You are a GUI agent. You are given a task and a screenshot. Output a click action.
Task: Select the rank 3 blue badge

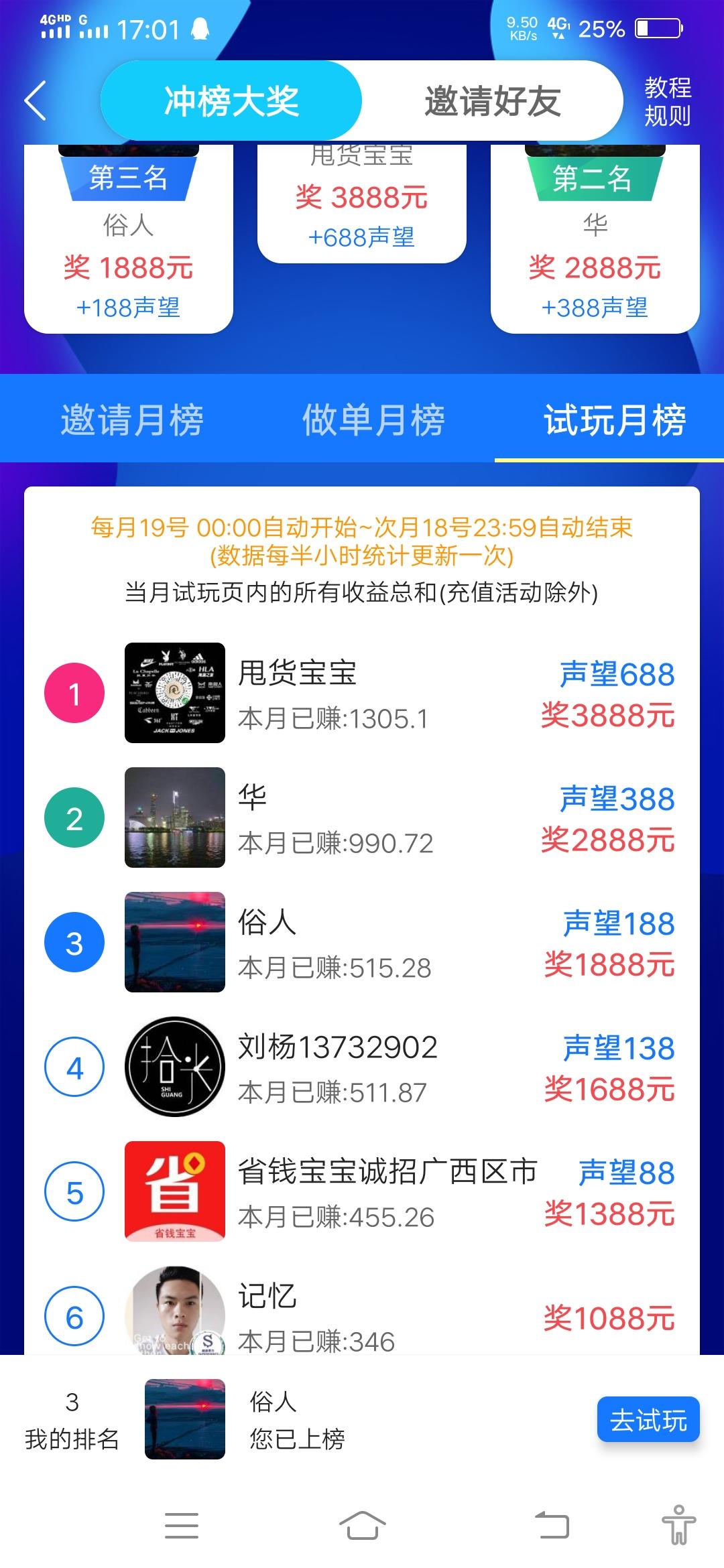(x=75, y=942)
